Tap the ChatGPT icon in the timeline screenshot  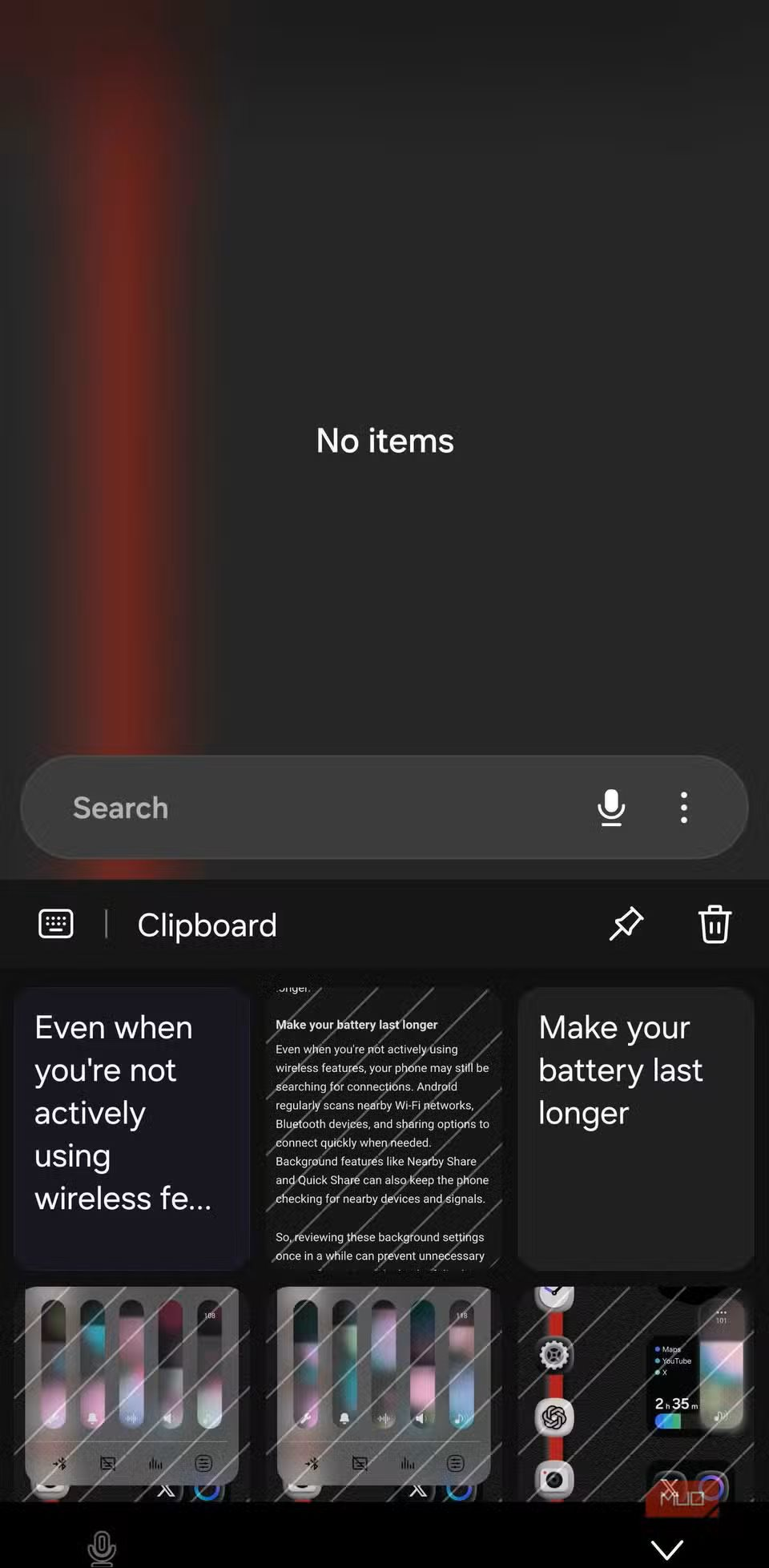[554, 1417]
